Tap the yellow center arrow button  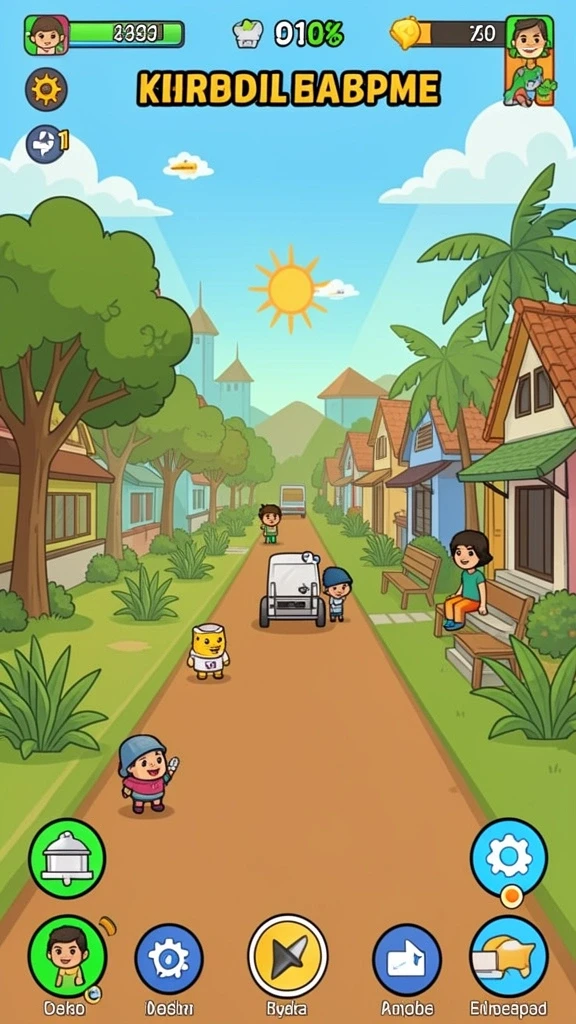point(287,955)
